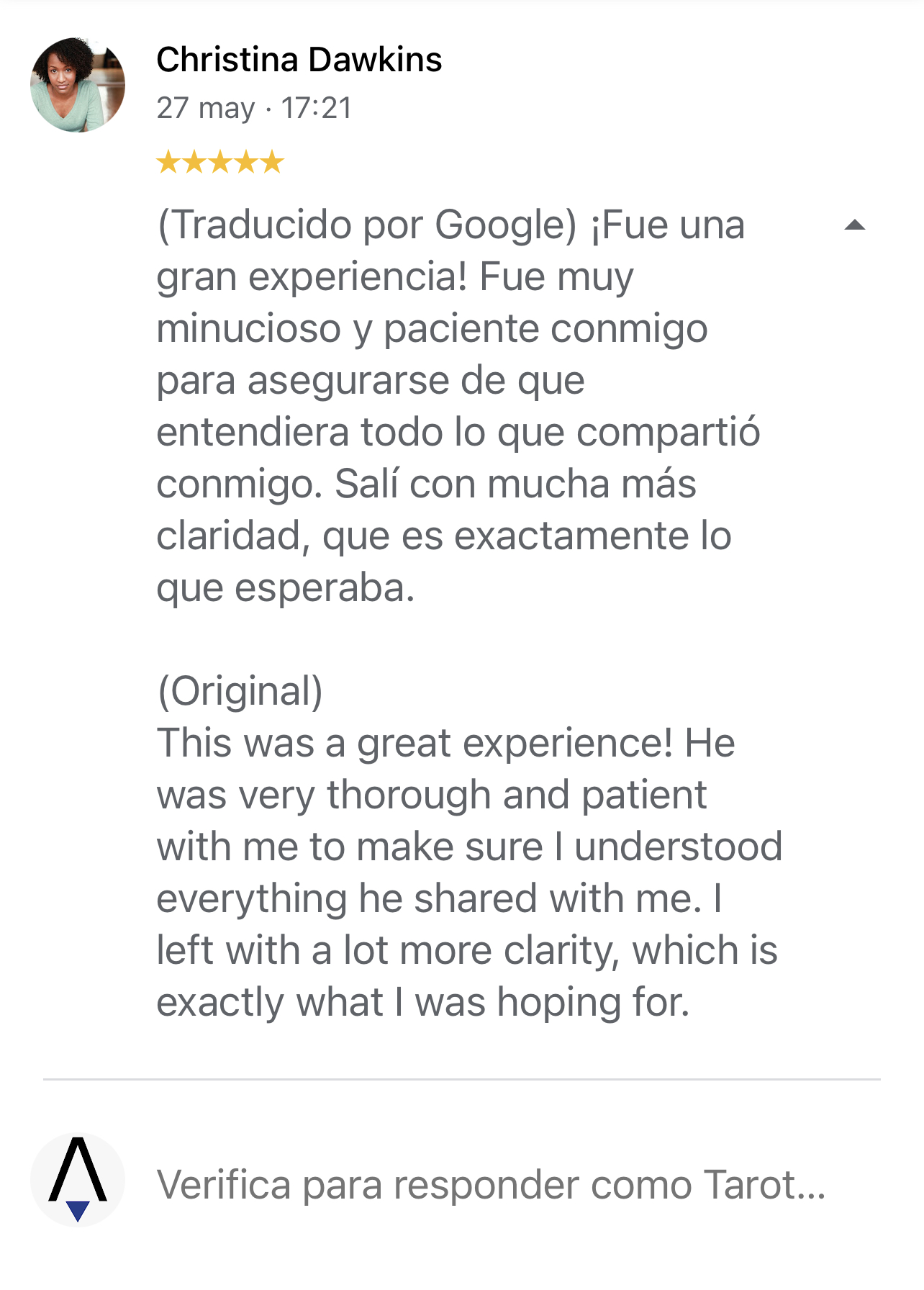
Task: Collapse the translated review text
Action: (854, 225)
